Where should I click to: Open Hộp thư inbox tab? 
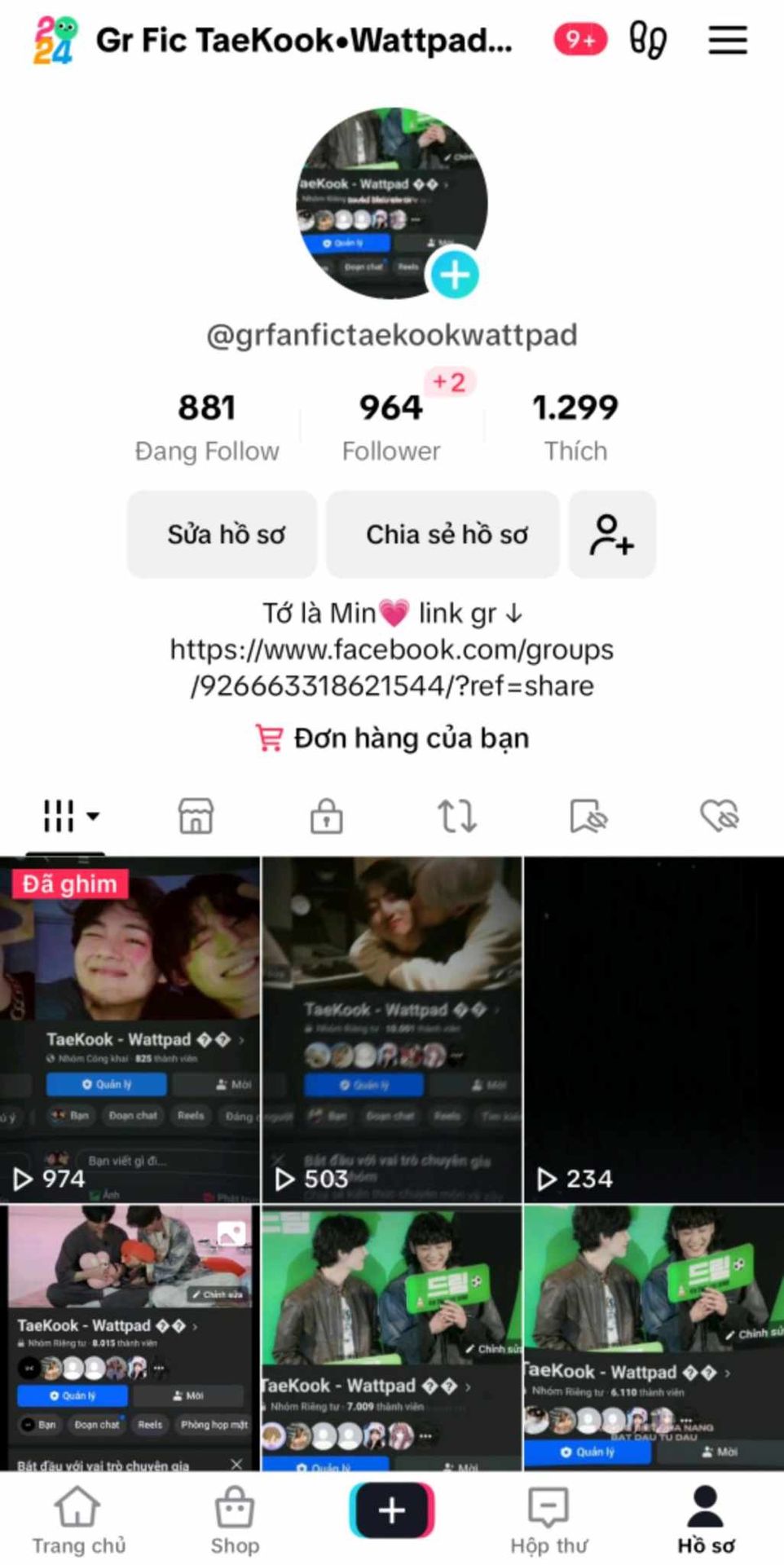(x=548, y=1521)
